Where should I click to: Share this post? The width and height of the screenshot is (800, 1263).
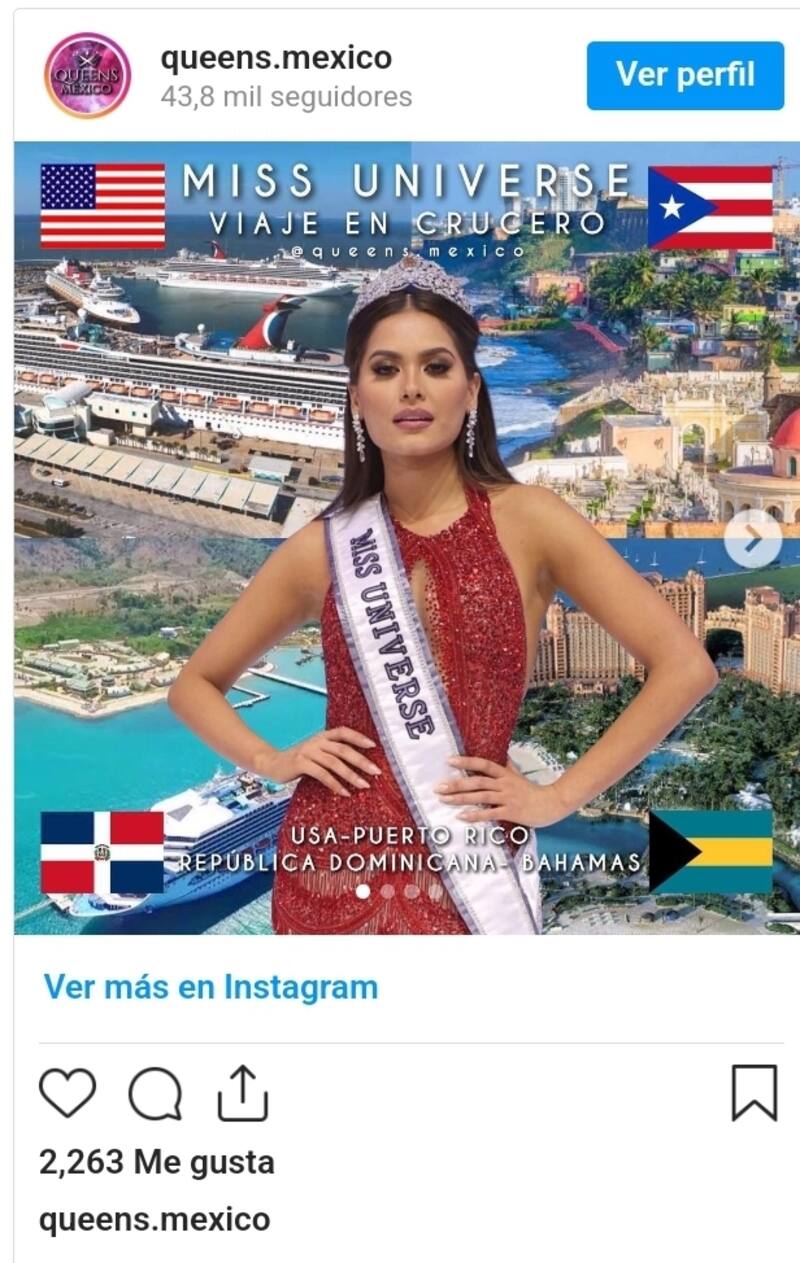[243, 1093]
